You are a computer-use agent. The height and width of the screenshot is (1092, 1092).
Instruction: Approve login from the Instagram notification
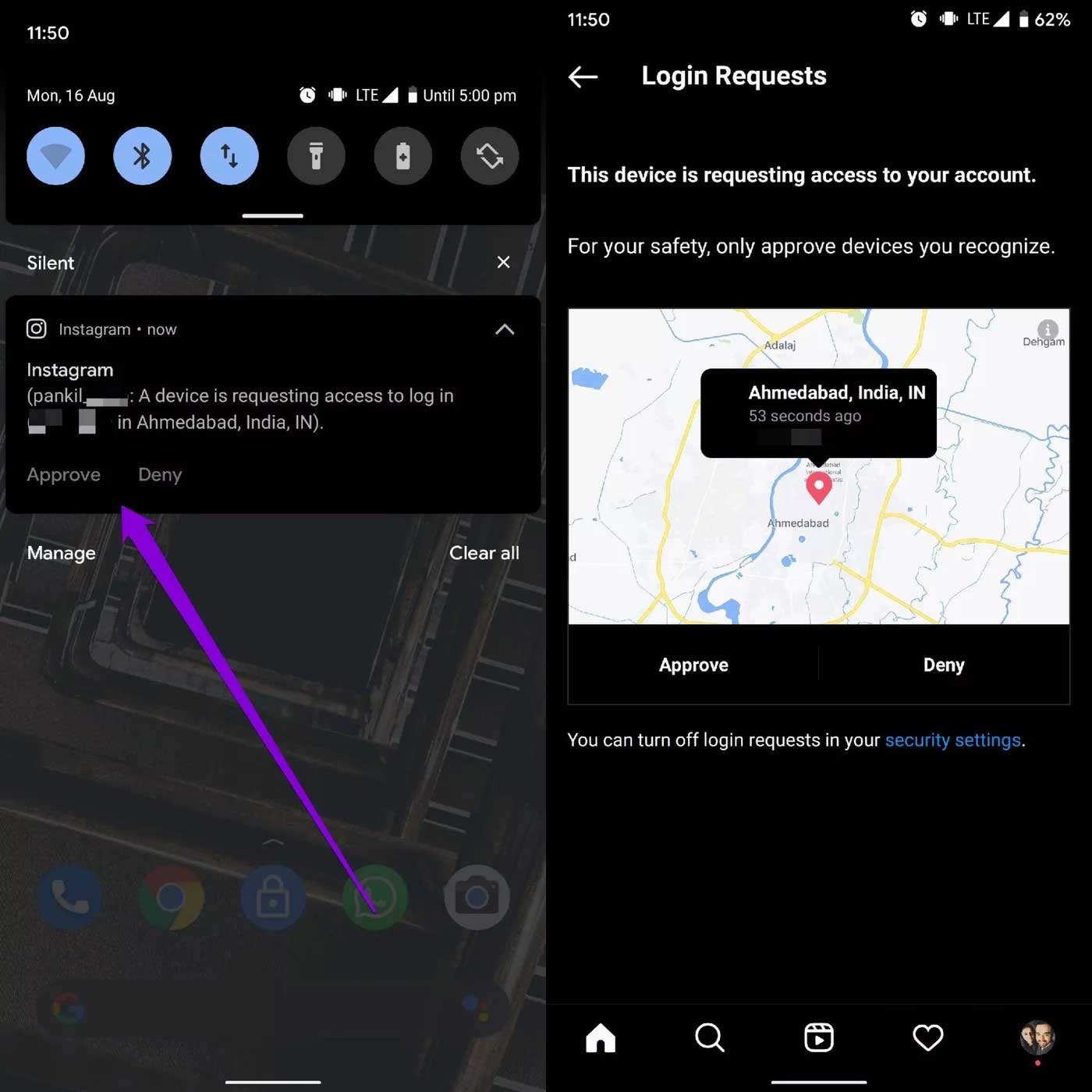(63, 474)
